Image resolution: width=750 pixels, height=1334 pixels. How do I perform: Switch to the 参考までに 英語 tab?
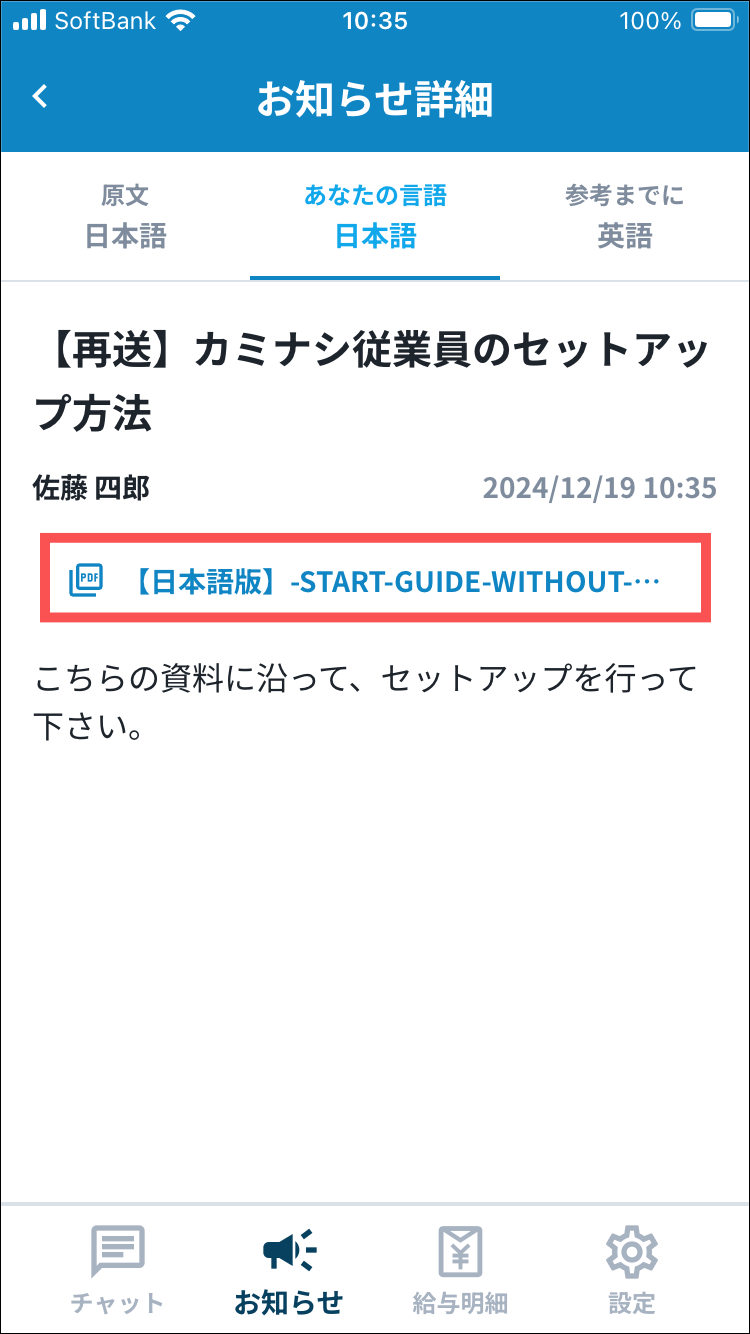point(625,216)
